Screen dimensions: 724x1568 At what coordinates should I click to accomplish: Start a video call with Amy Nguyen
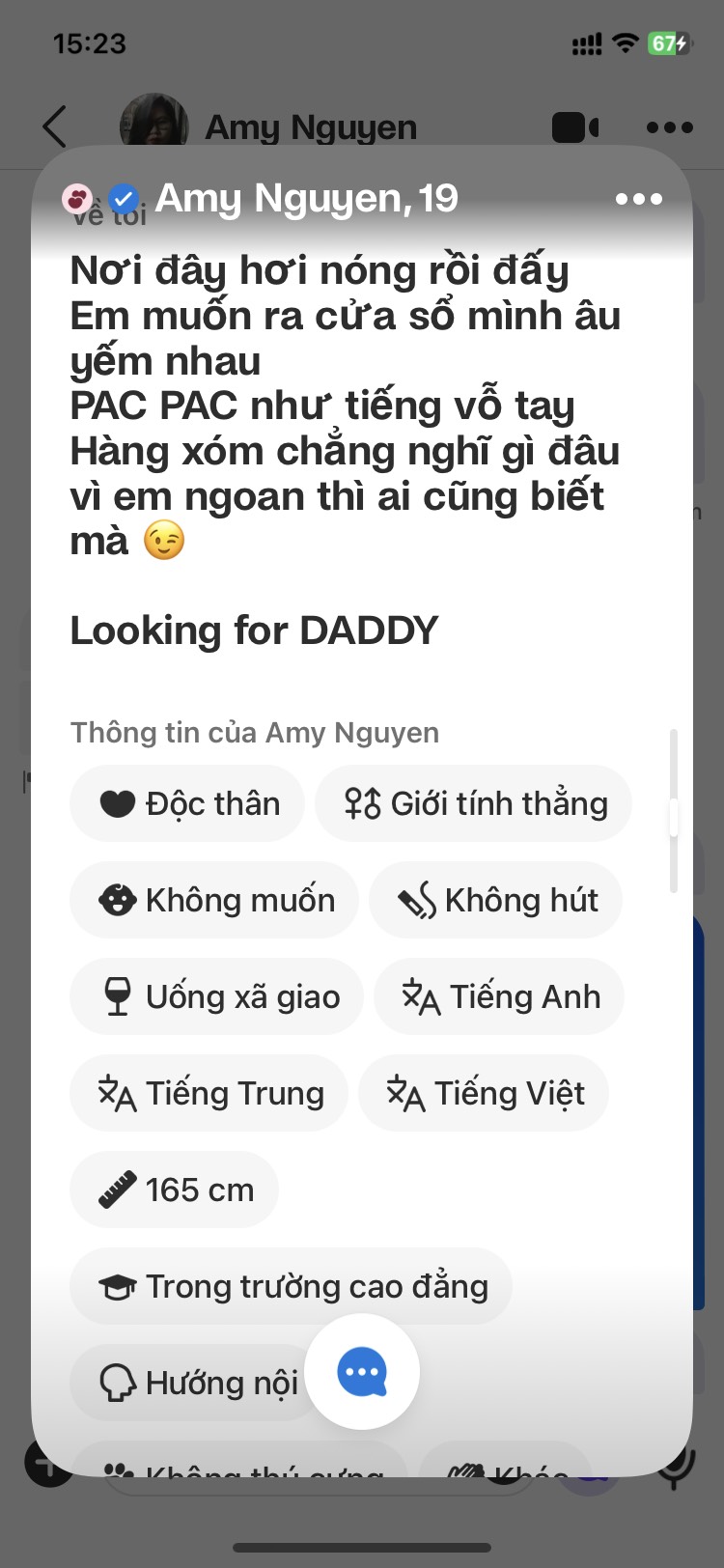575,126
